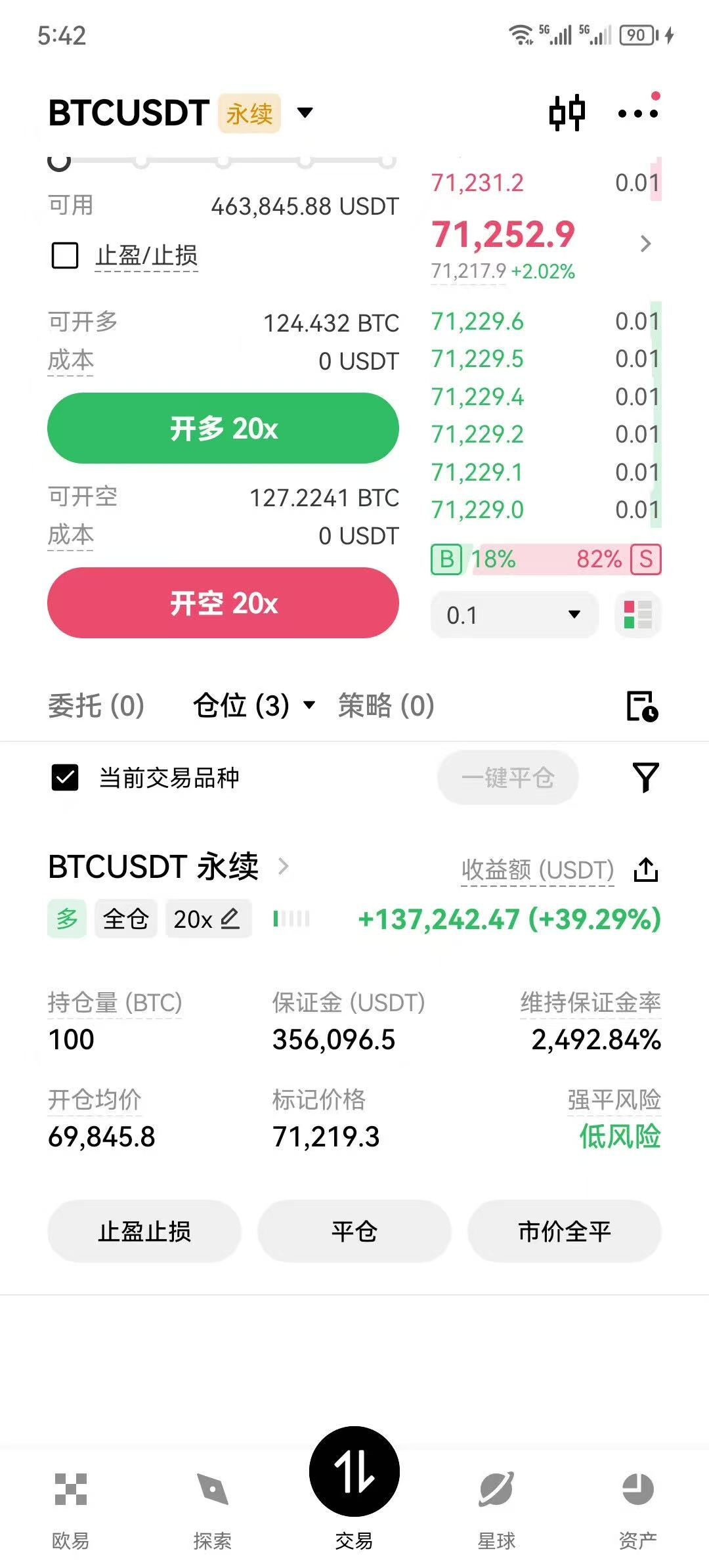Open the position filter funnel

(645, 777)
